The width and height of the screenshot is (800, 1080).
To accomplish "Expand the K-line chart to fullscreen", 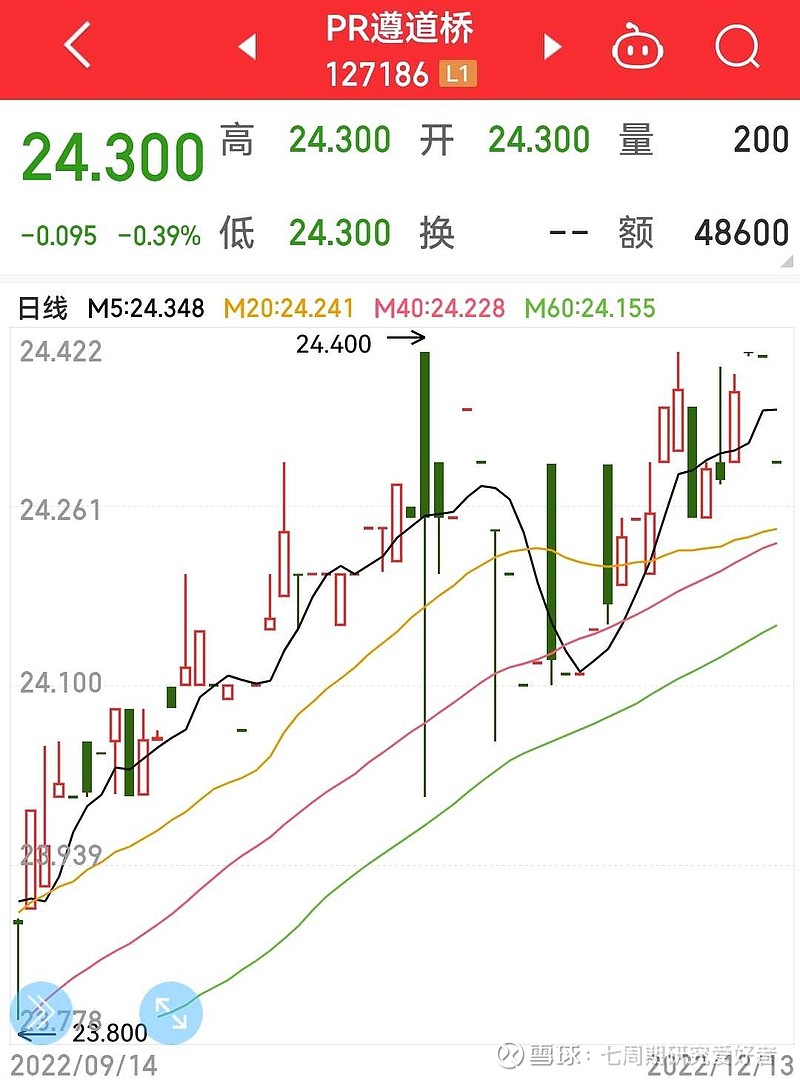I will click(x=171, y=1012).
